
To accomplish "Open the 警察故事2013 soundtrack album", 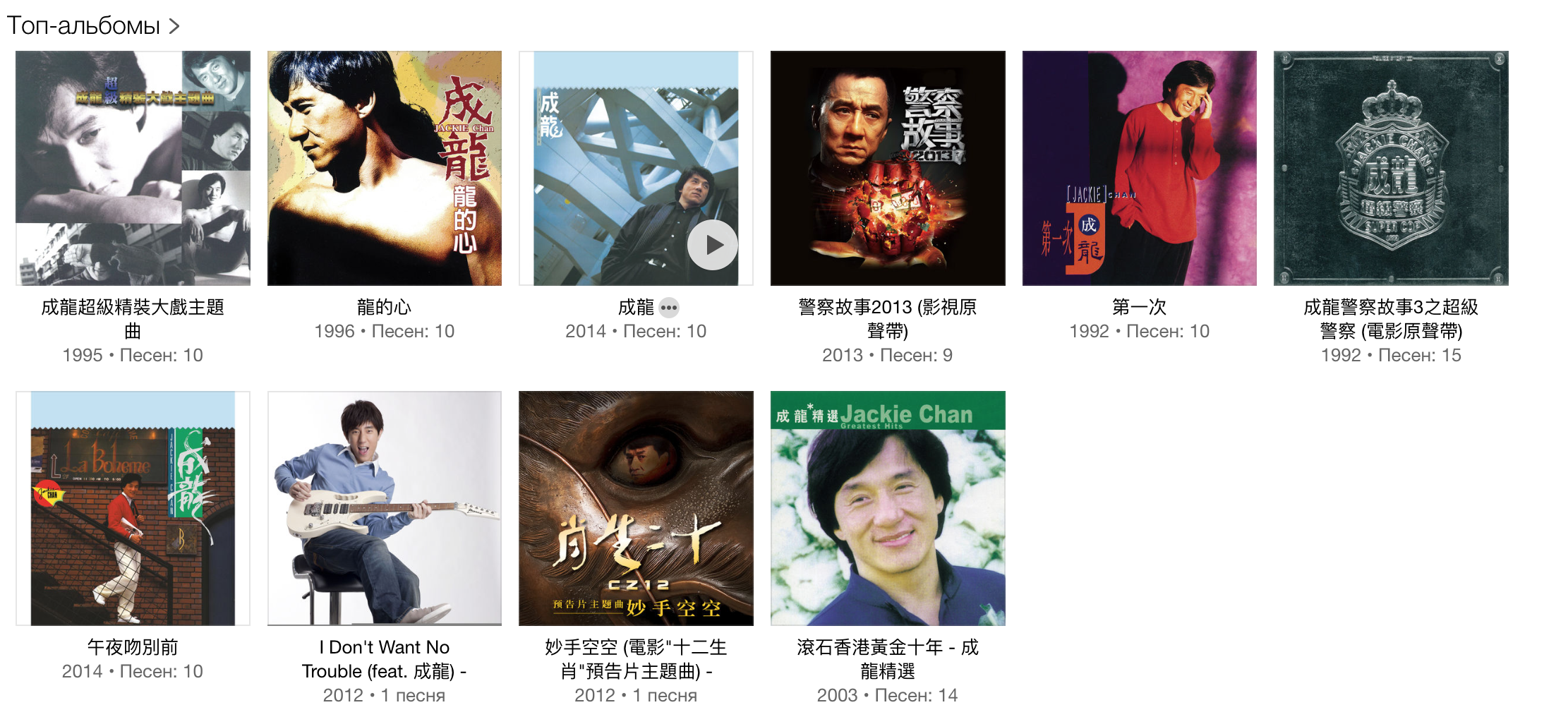I will point(887,168).
